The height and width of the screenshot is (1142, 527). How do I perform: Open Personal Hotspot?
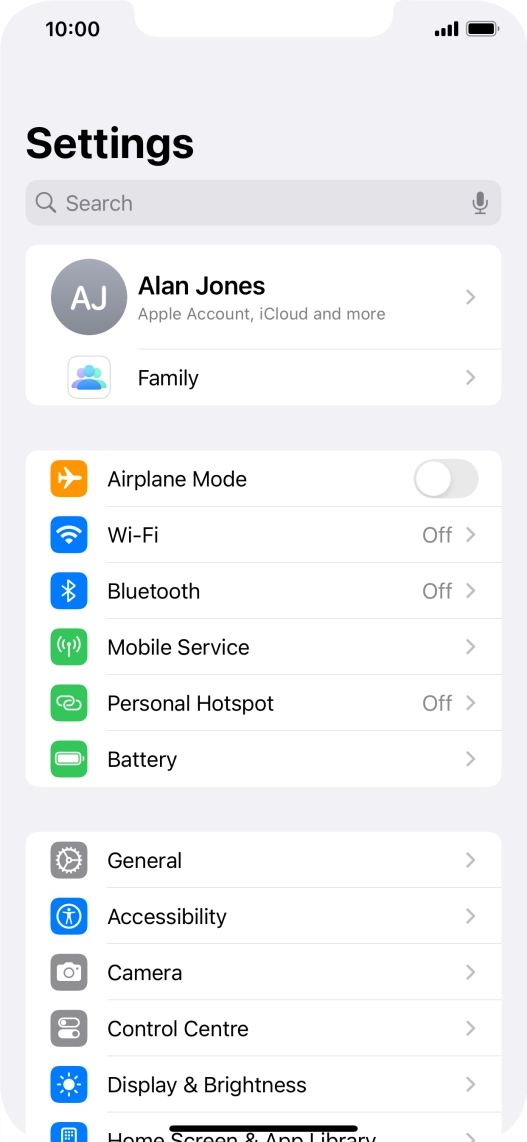tap(263, 703)
